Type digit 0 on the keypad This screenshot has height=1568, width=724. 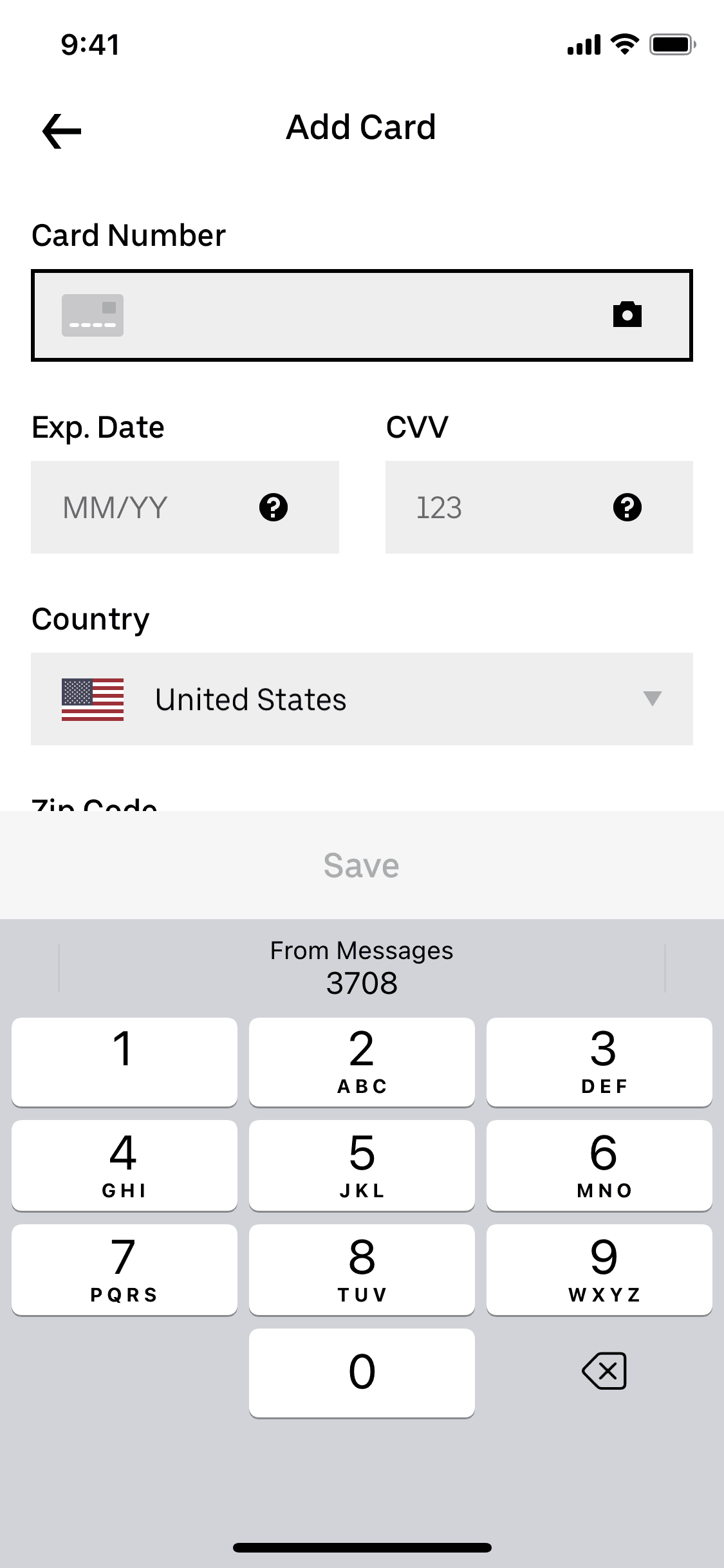coord(362,1372)
